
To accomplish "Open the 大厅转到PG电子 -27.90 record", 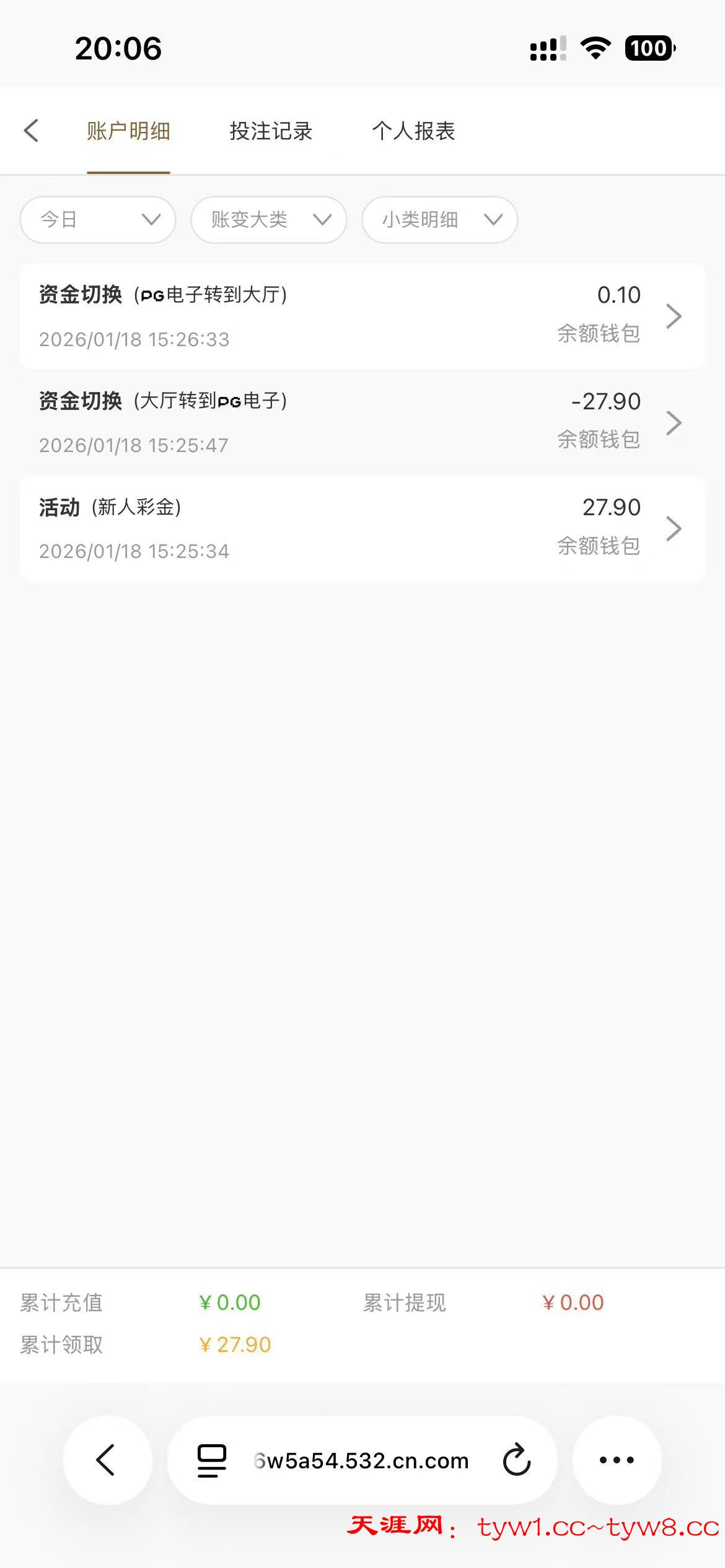I will click(362, 422).
